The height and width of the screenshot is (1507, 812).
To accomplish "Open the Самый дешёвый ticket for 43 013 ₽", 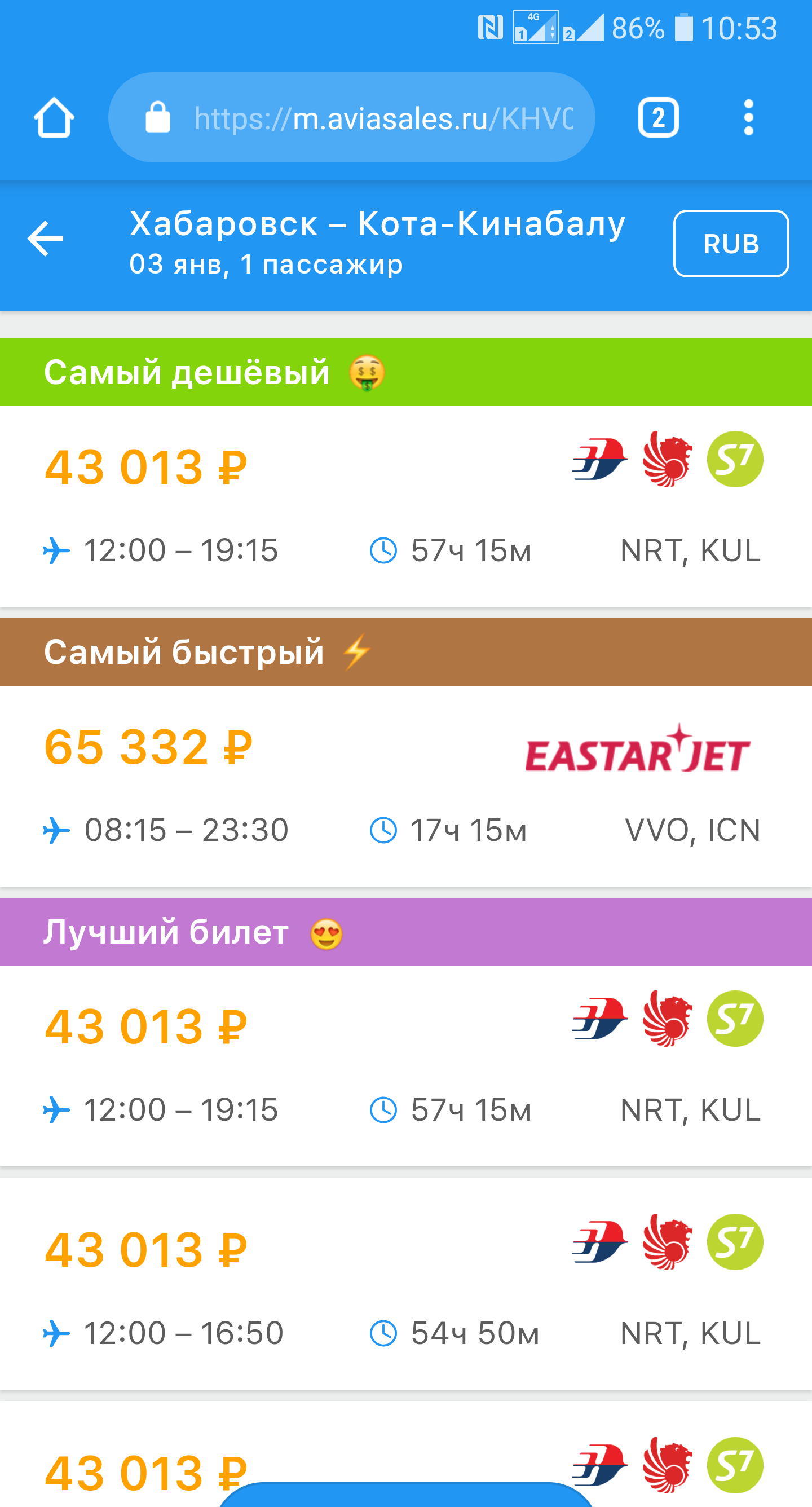I will [406, 506].
